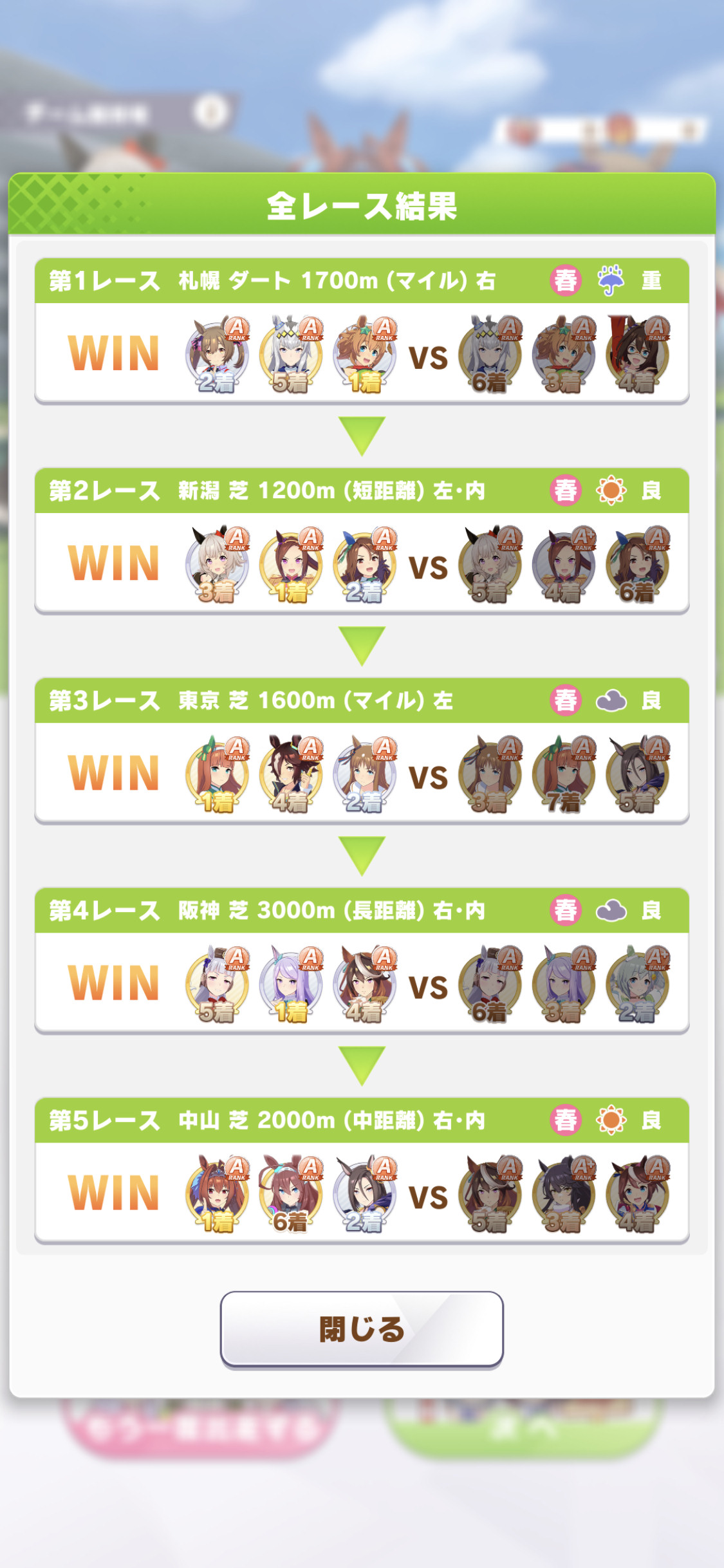The height and width of the screenshot is (1568, 724).
Task: Close the all race results dialog
Action: click(x=362, y=1329)
